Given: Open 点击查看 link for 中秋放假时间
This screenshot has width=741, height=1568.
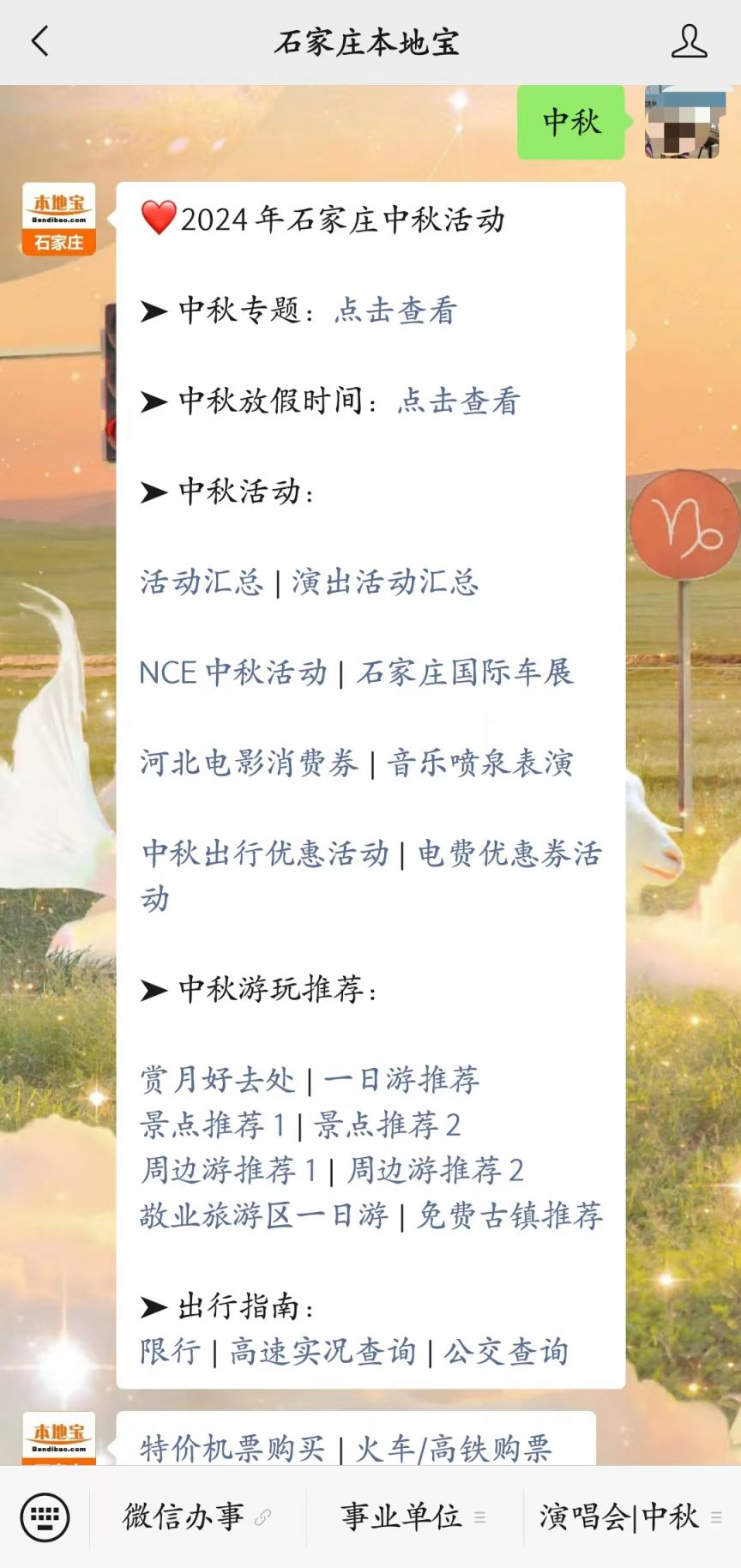Looking at the screenshot, I should tap(458, 401).
